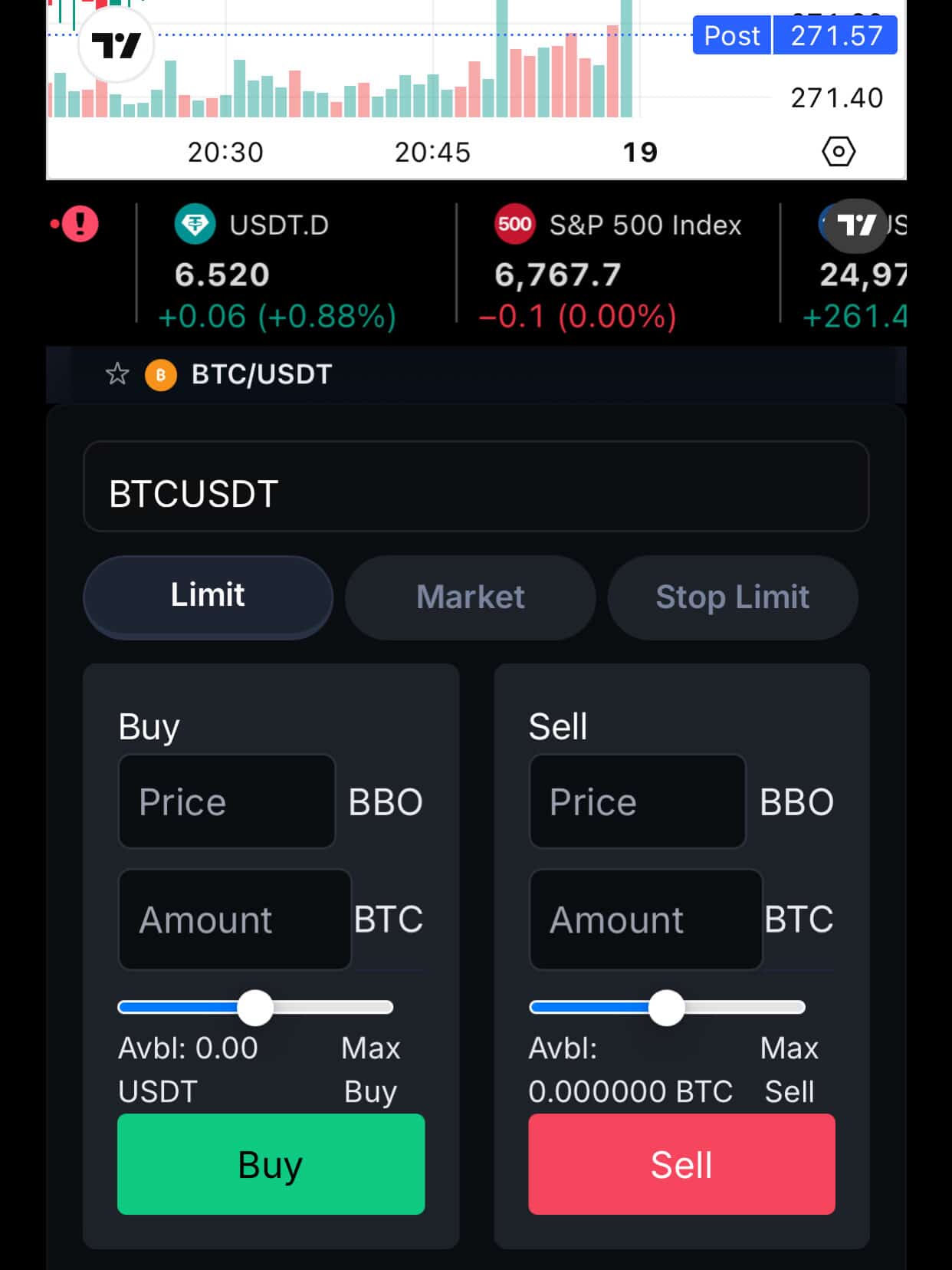Select the Limit order type
Screen dimensions: 952x1270
(x=208, y=596)
